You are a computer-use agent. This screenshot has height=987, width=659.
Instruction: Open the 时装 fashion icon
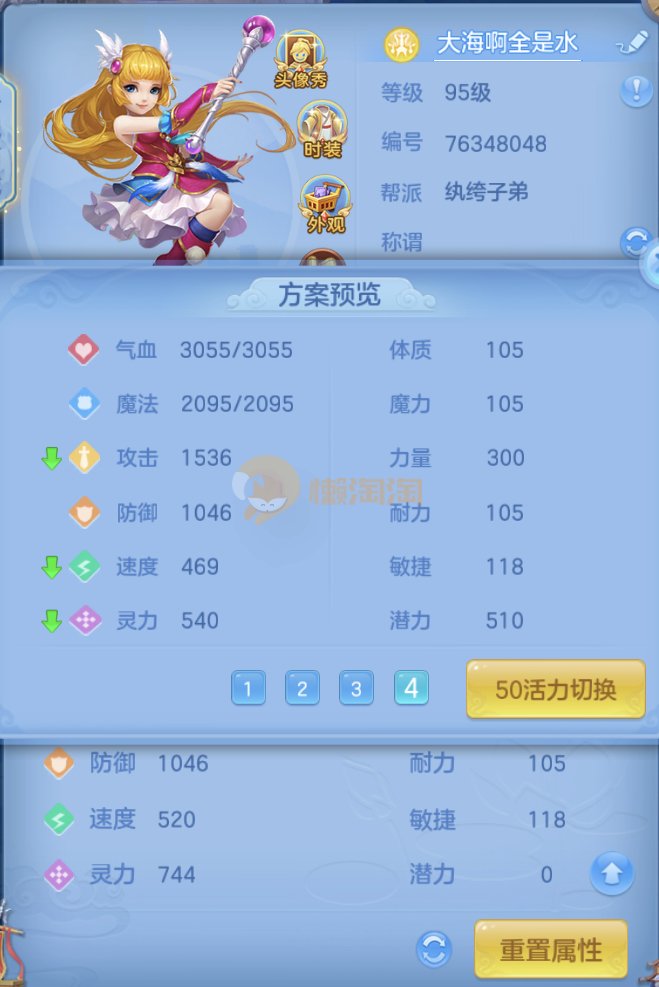(x=322, y=129)
